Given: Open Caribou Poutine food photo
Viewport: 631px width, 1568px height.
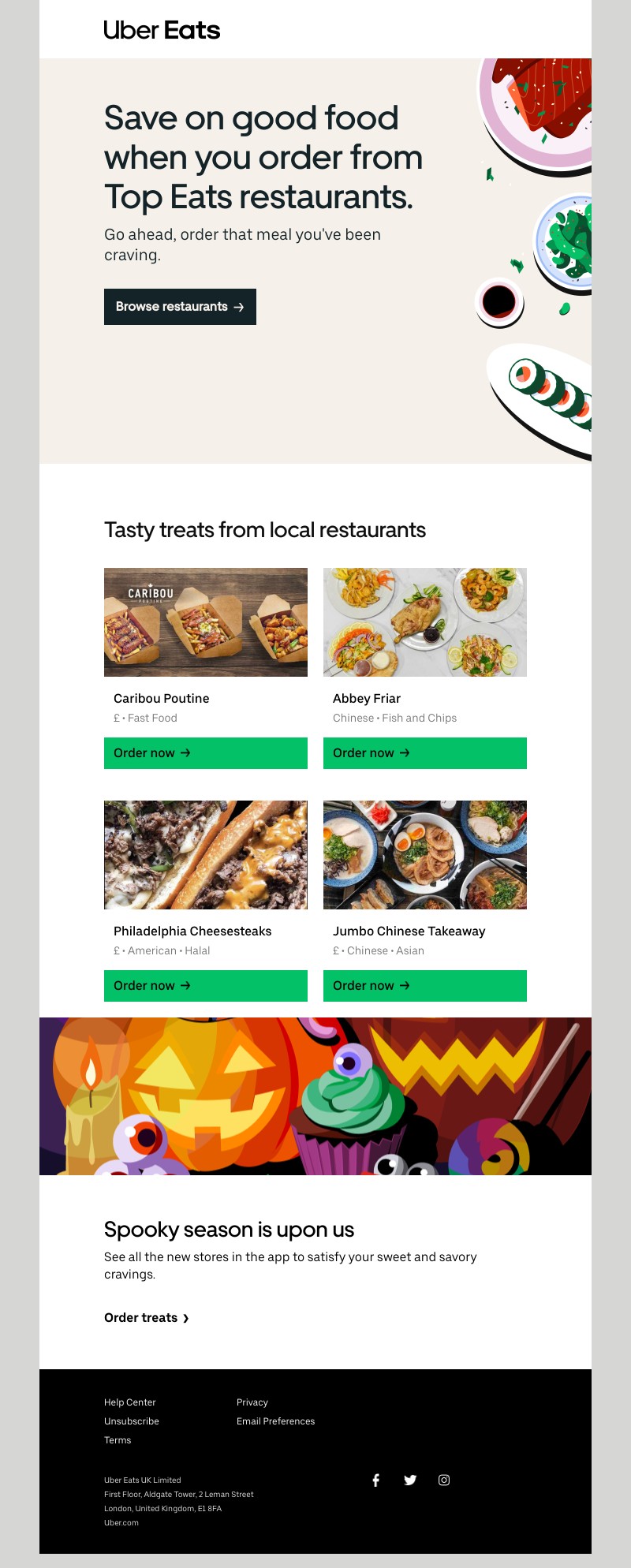Looking at the screenshot, I should click(205, 622).
